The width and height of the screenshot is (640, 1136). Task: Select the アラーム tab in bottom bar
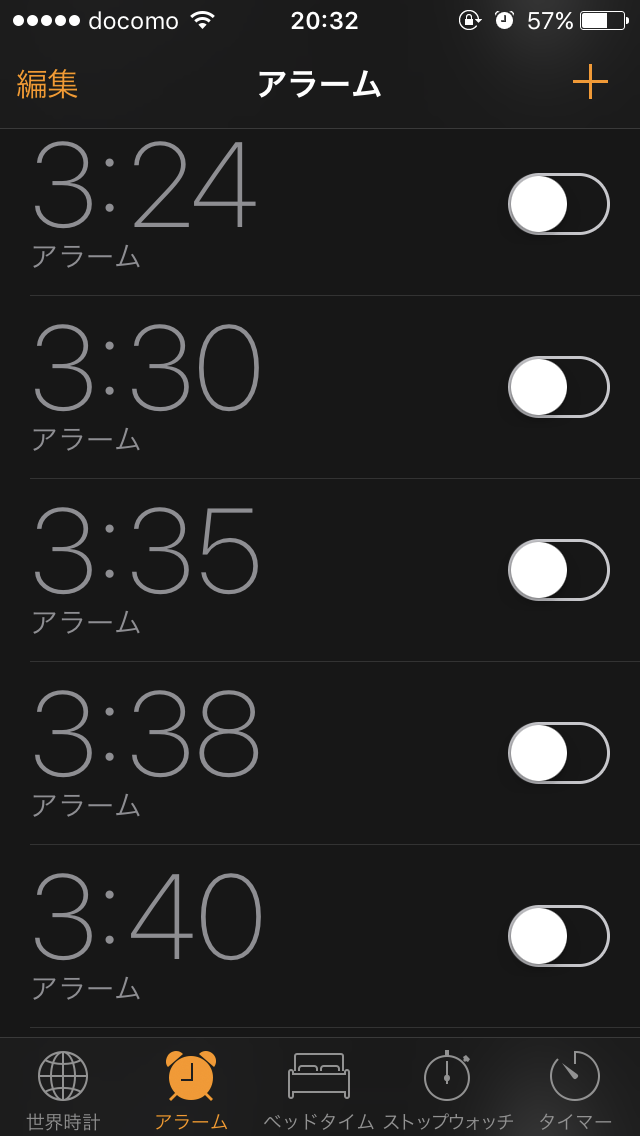point(191,1088)
